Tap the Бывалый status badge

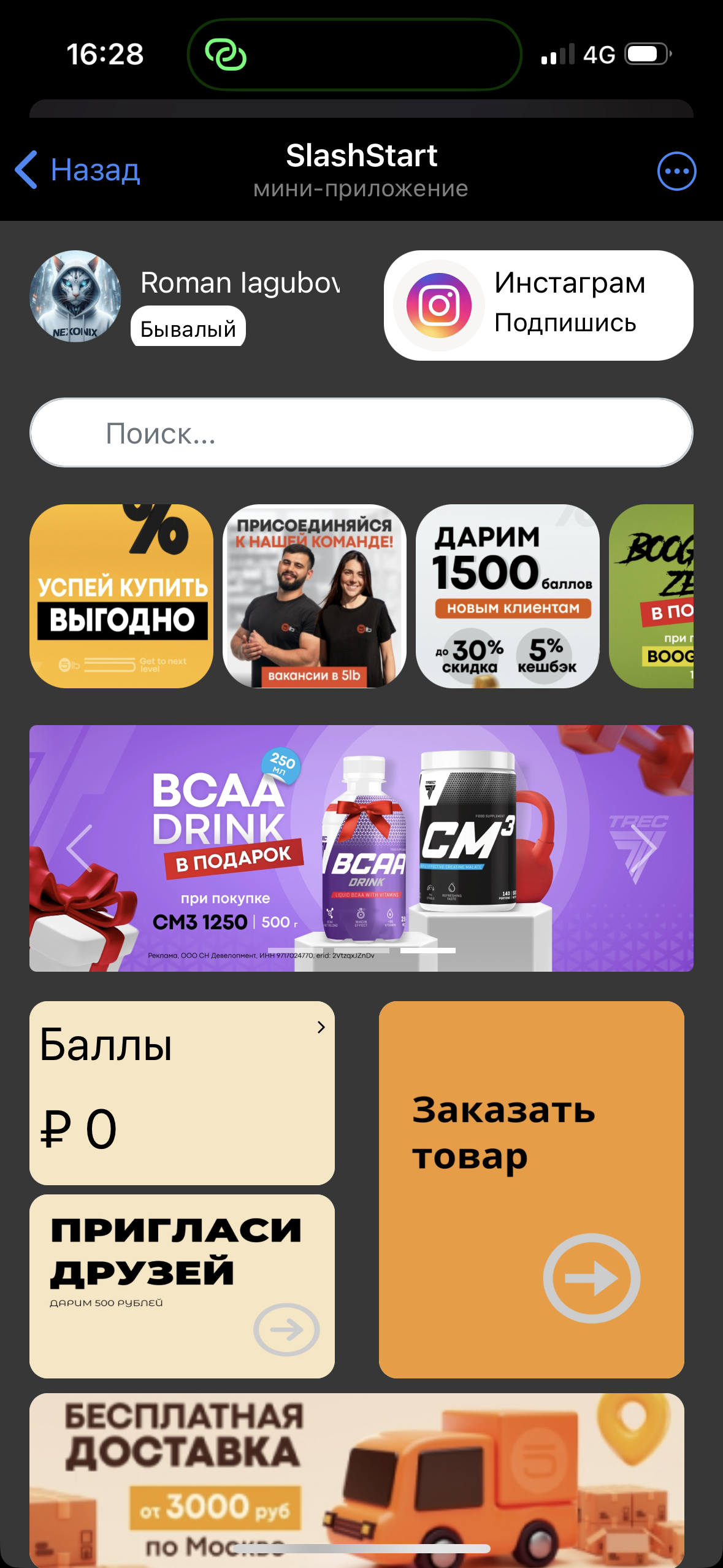pyautogui.click(x=188, y=328)
